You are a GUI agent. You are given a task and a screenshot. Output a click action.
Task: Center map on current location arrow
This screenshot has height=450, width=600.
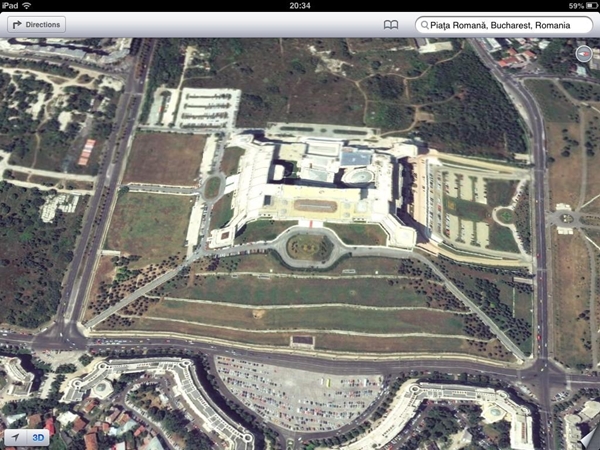tap(15, 437)
